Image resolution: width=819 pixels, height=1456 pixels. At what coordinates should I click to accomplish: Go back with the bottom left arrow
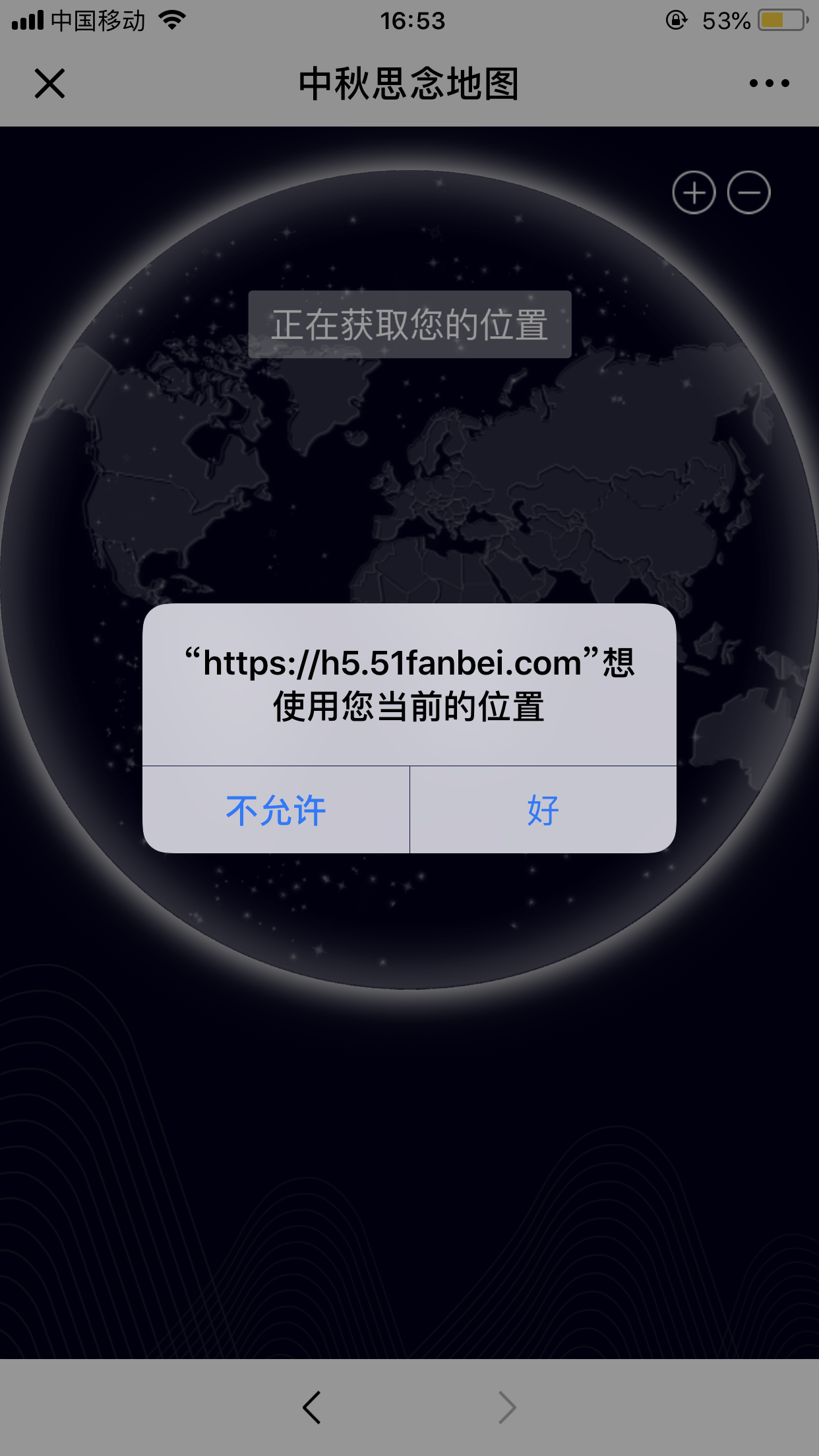[x=312, y=1407]
